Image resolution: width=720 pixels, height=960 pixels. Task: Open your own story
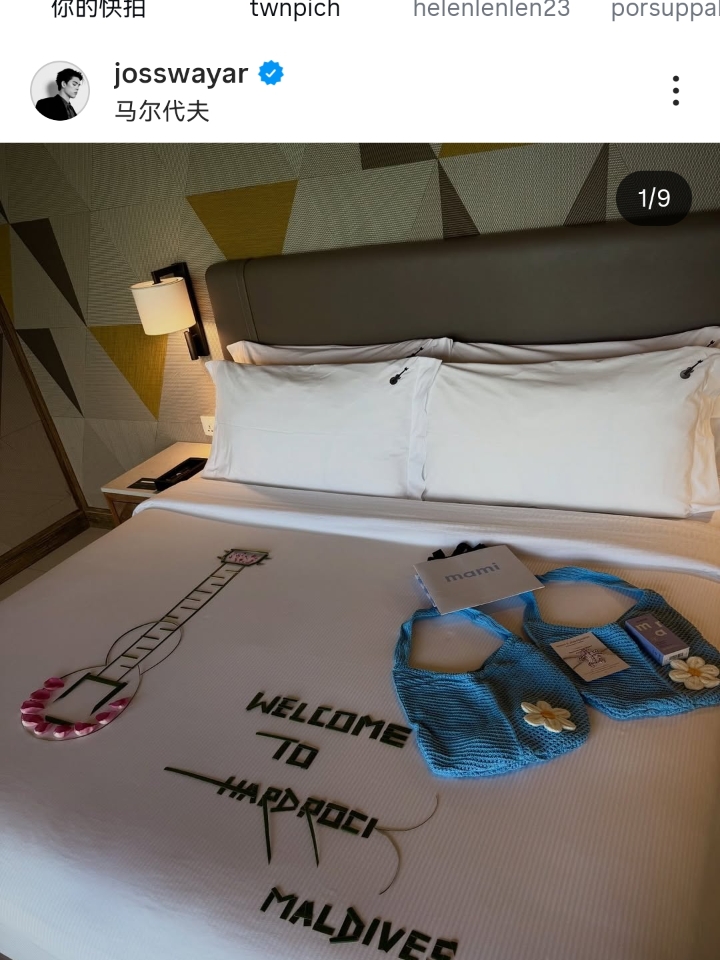[98, 10]
